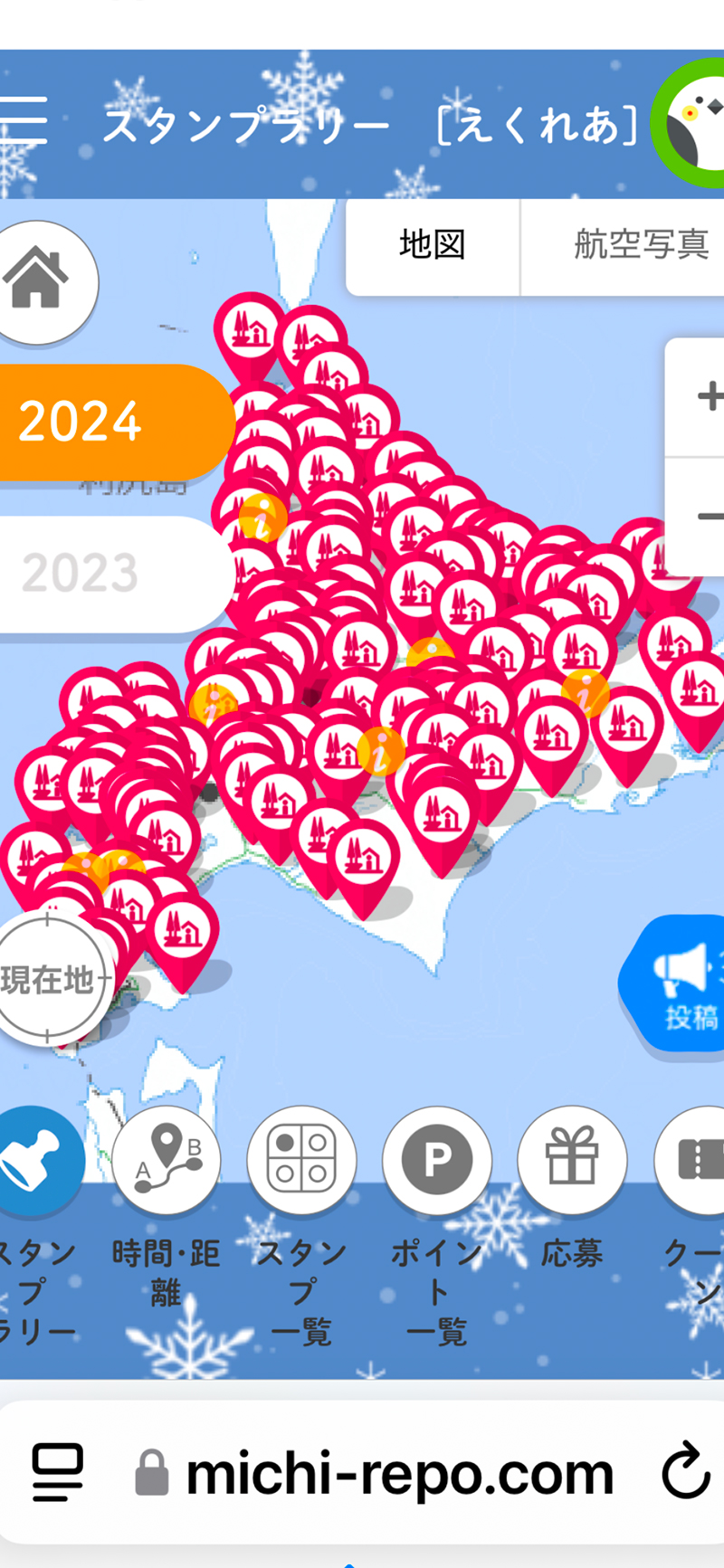Reload the michi-repo.com page
The image size is (724, 1568).
pos(685,1470)
